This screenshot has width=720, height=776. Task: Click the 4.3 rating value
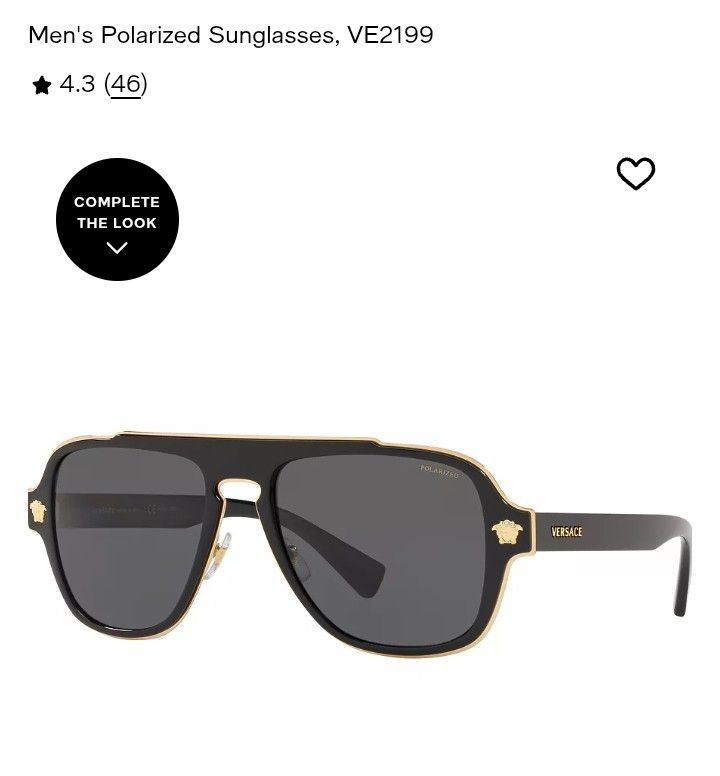click(76, 86)
